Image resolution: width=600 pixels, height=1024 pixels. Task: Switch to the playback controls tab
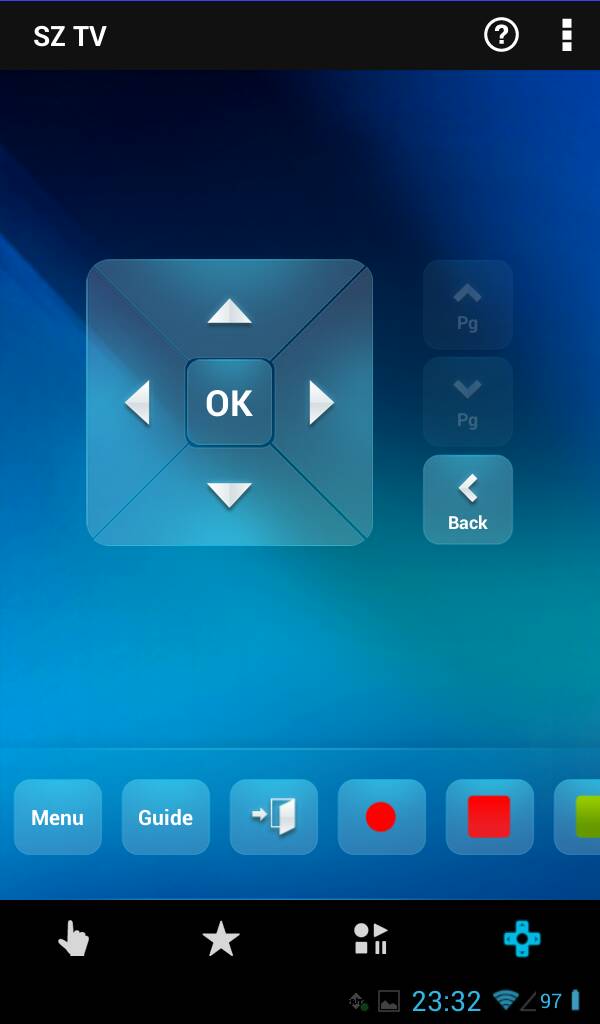pos(371,940)
